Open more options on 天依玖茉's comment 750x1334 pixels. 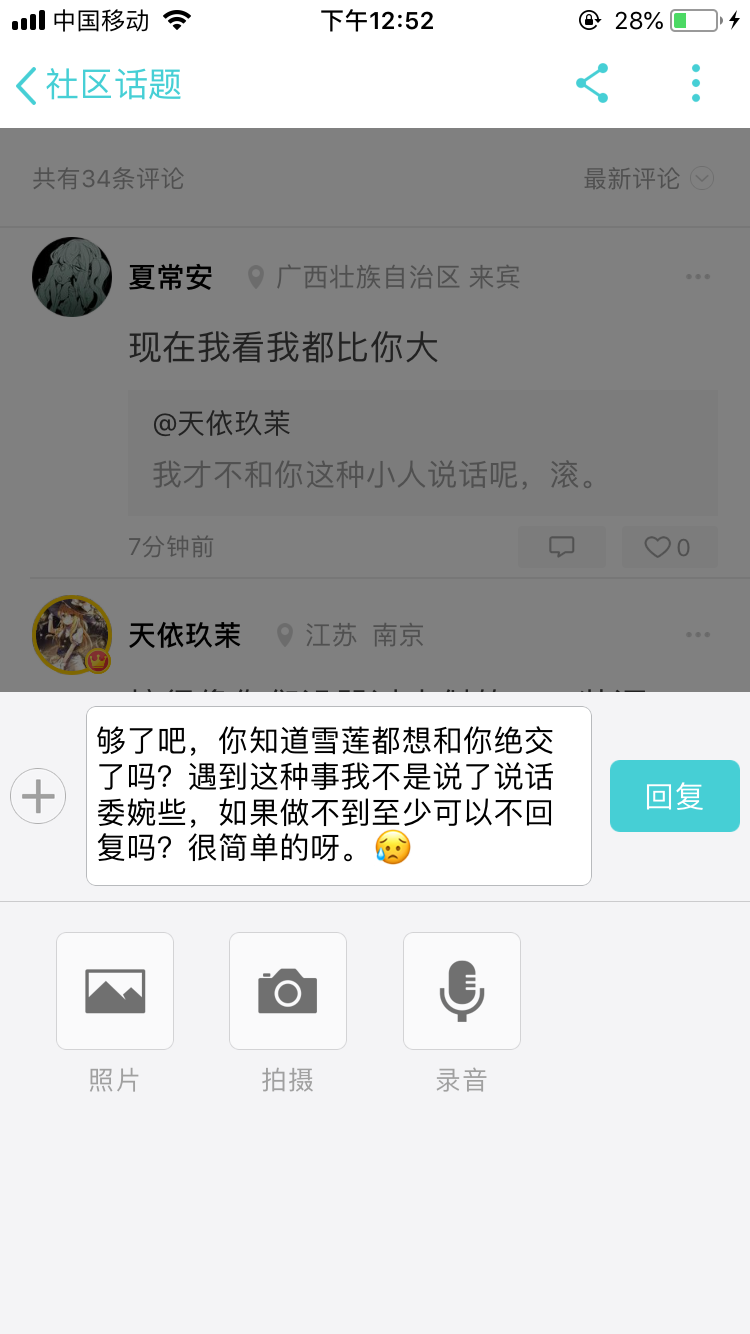click(x=698, y=635)
